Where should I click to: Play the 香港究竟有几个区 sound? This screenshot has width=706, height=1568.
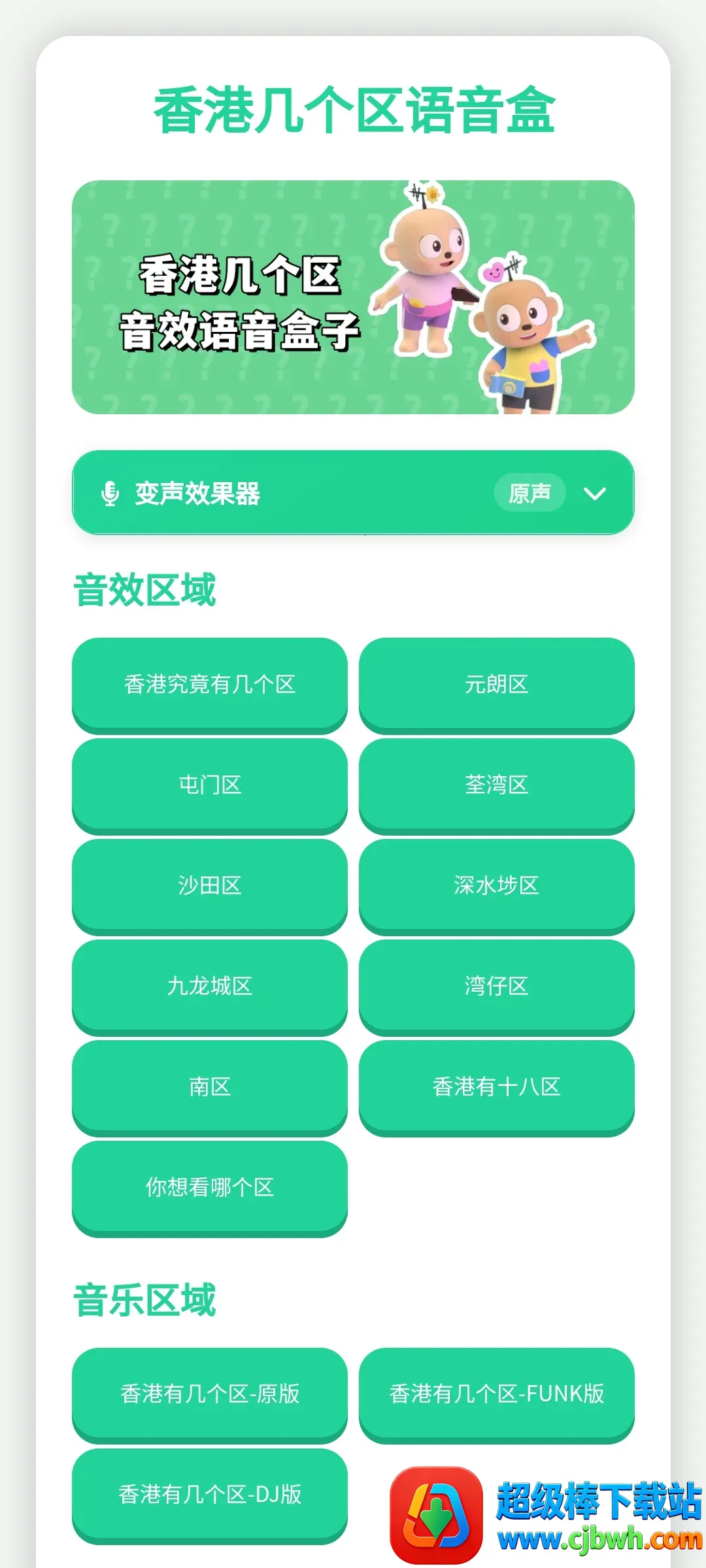click(210, 685)
